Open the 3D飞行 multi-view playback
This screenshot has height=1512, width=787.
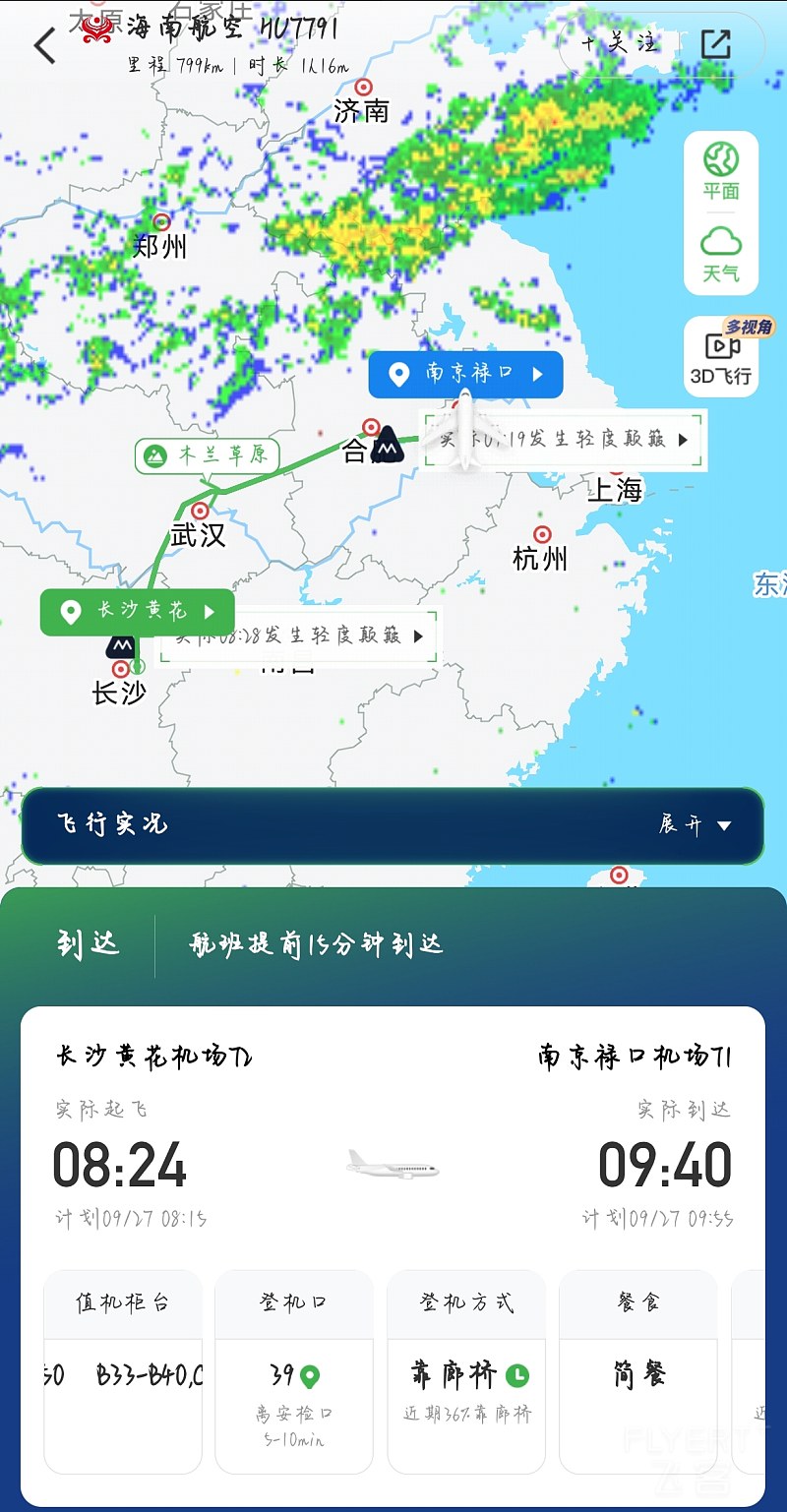(x=721, y=358)
